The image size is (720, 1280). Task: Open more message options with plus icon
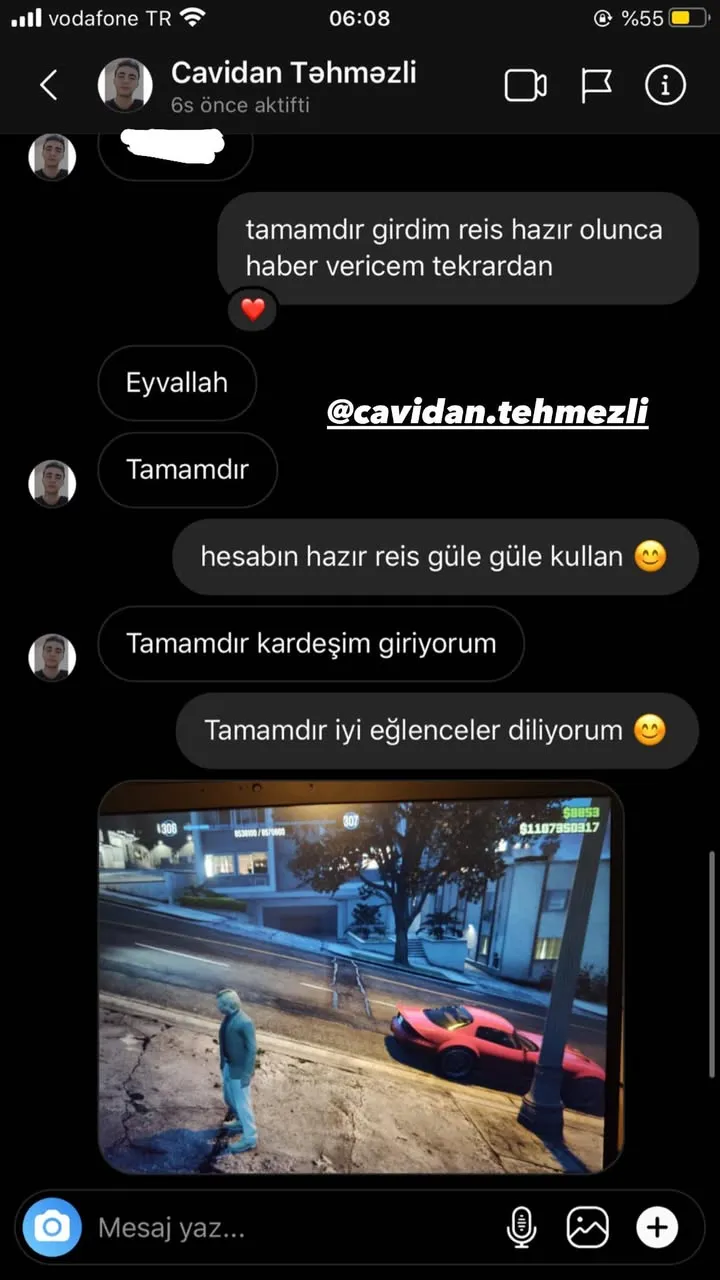pos(657,1227)
